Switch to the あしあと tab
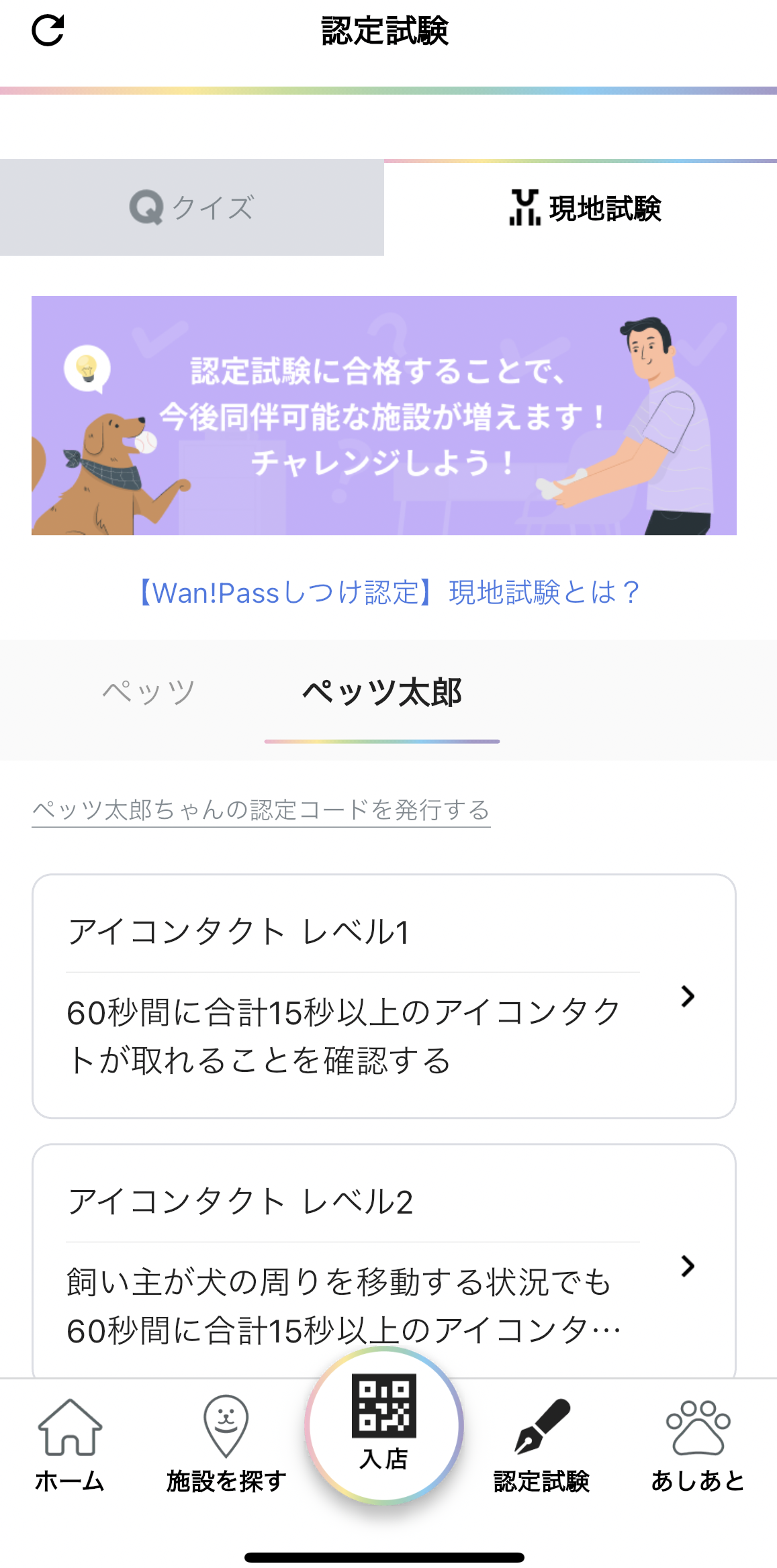This screenshot has width=777, height=1568. click(x=698, y=1443)
